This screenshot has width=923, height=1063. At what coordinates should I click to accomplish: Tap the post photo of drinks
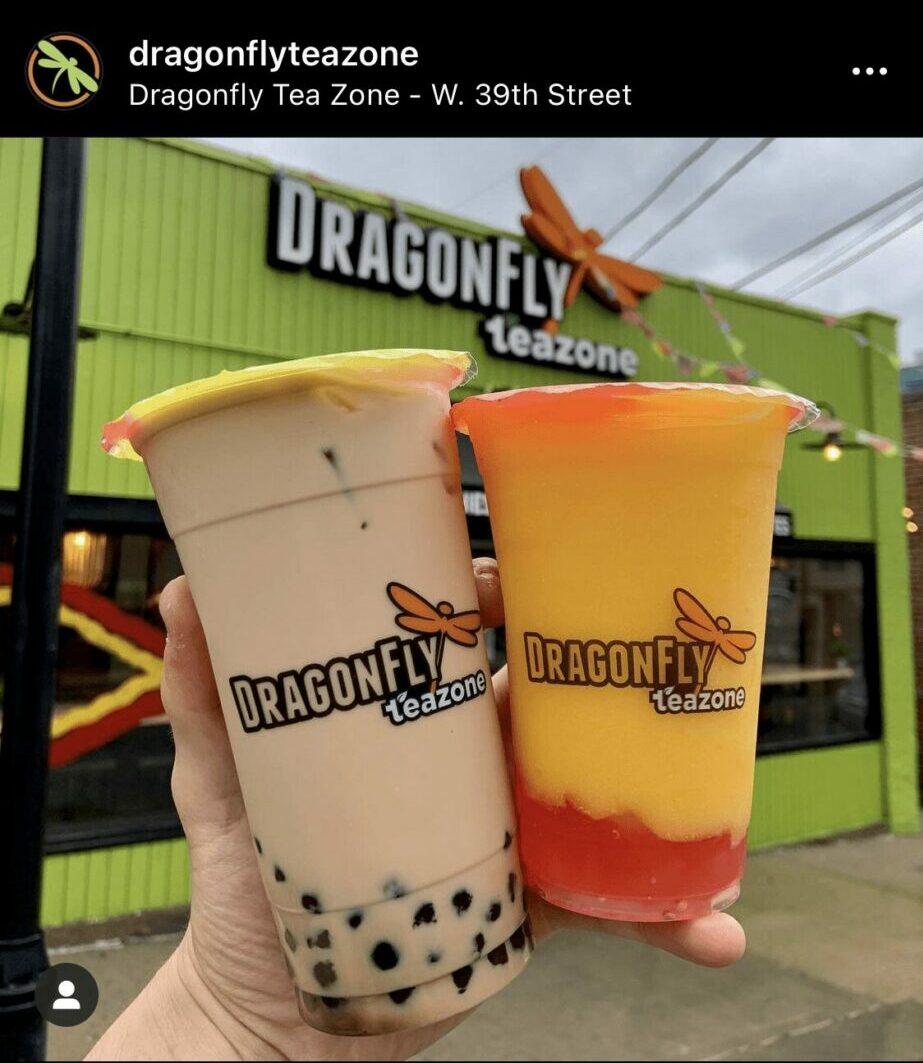(x=461, y=600)
